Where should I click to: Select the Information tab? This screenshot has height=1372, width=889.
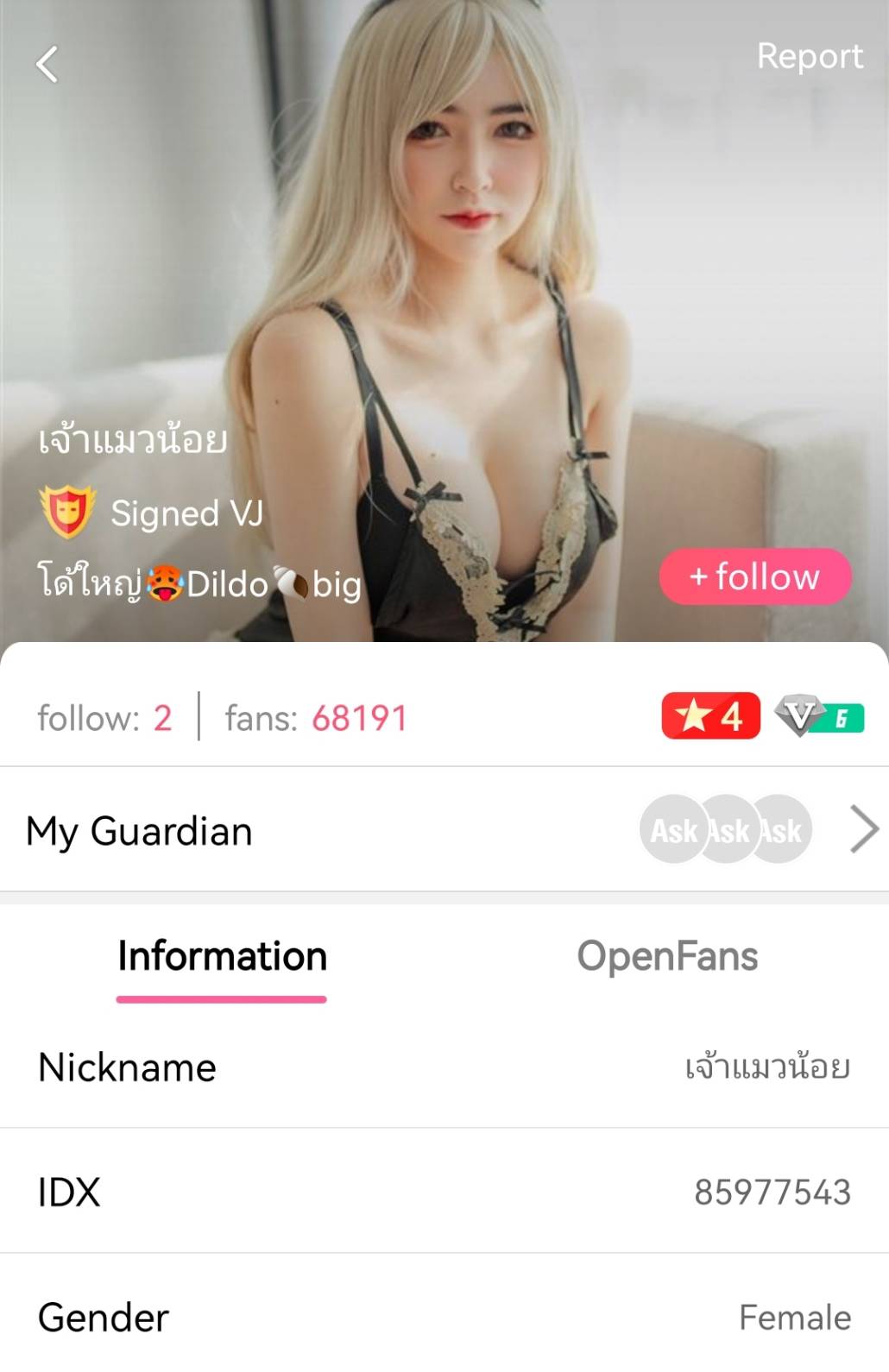point(222,956)
